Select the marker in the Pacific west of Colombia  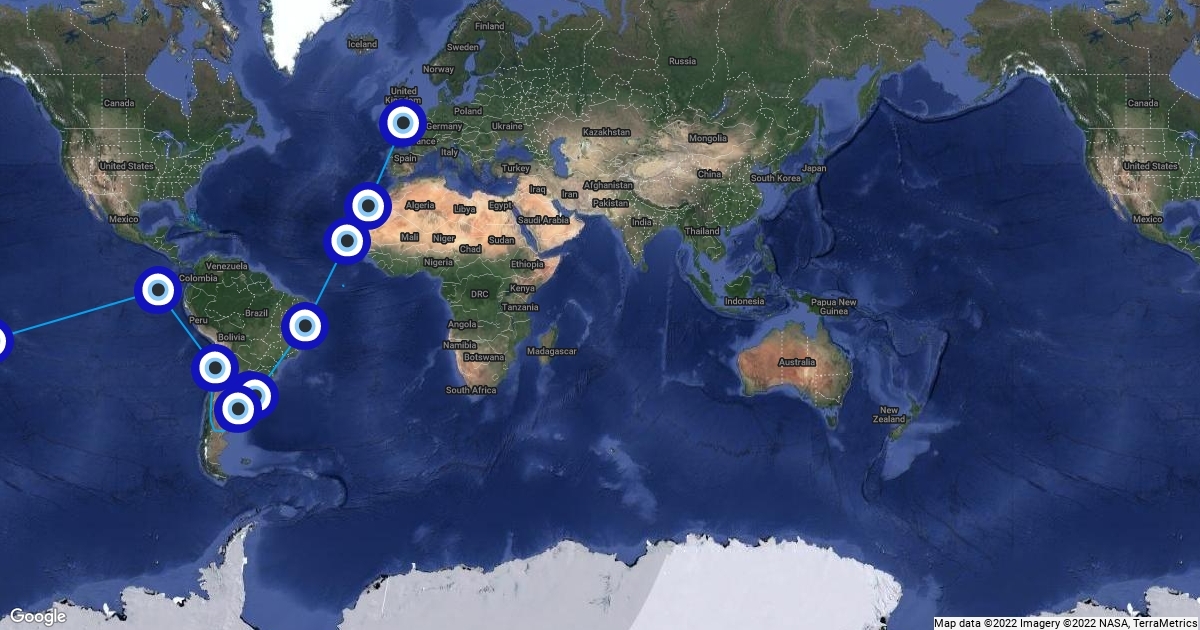[x=157, y=290]
